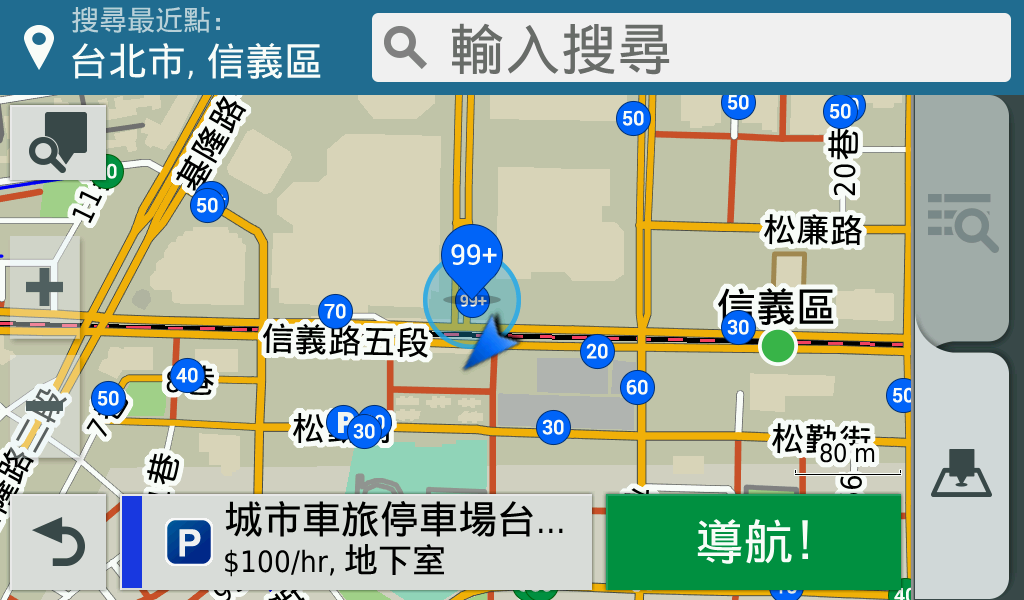This screenshot has width=1024, height=600.
Task: Start navigation with 導航! button
Action: (753, 541)
